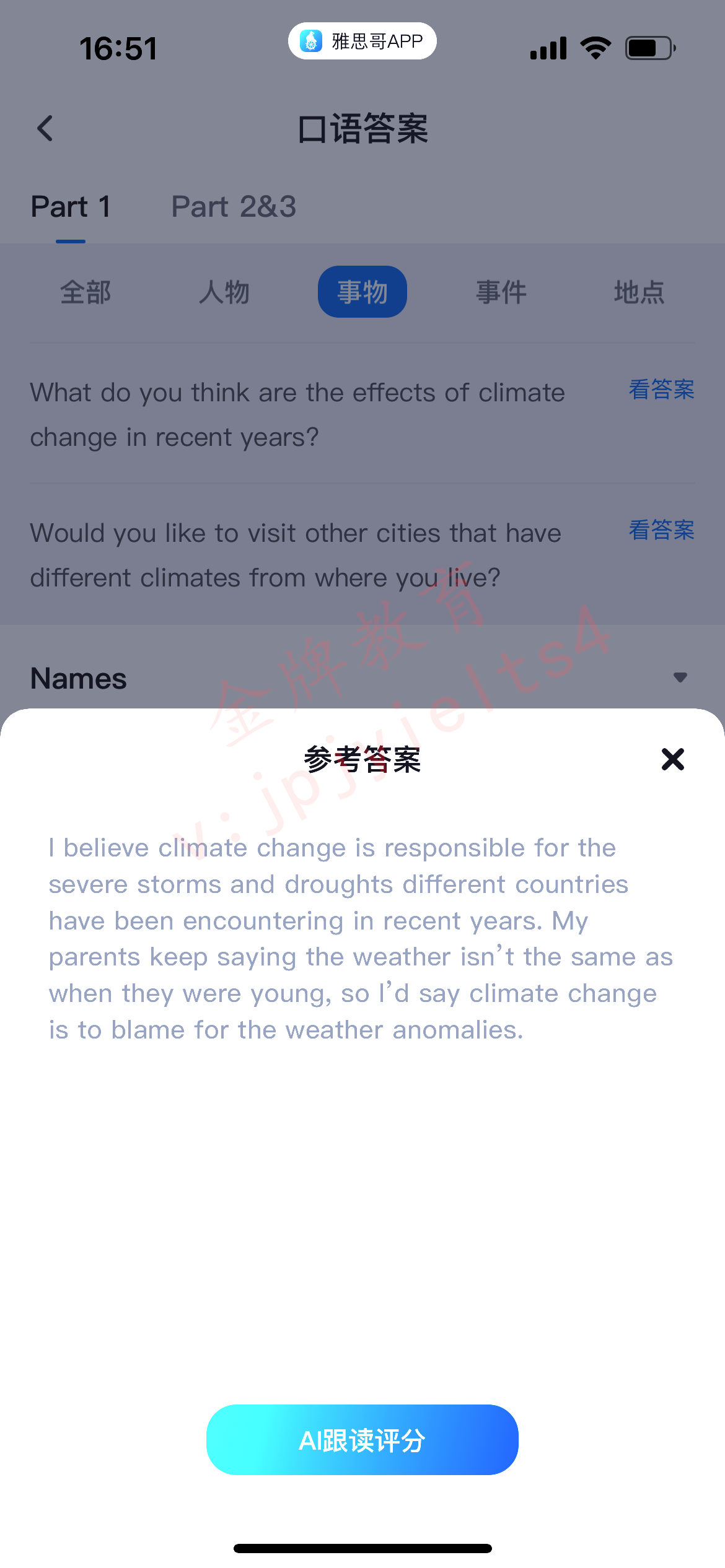This screenshot has width=725, height=1568.
Task: Go back from the 口语答案 page
Action: [x=45, y=129]
